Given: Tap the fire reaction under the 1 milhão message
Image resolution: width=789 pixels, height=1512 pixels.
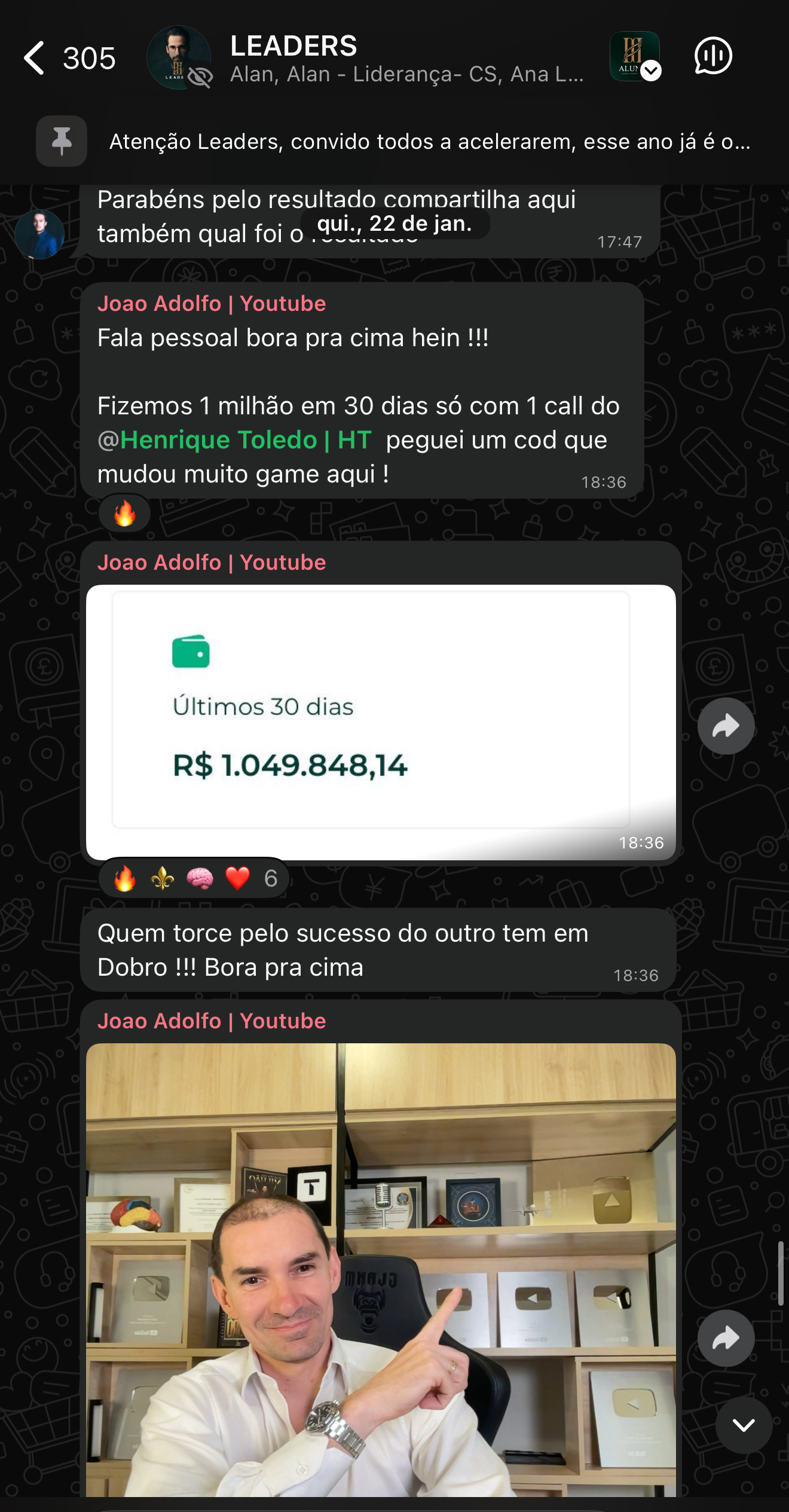Looking at the screenshot, I should [124, 514].
